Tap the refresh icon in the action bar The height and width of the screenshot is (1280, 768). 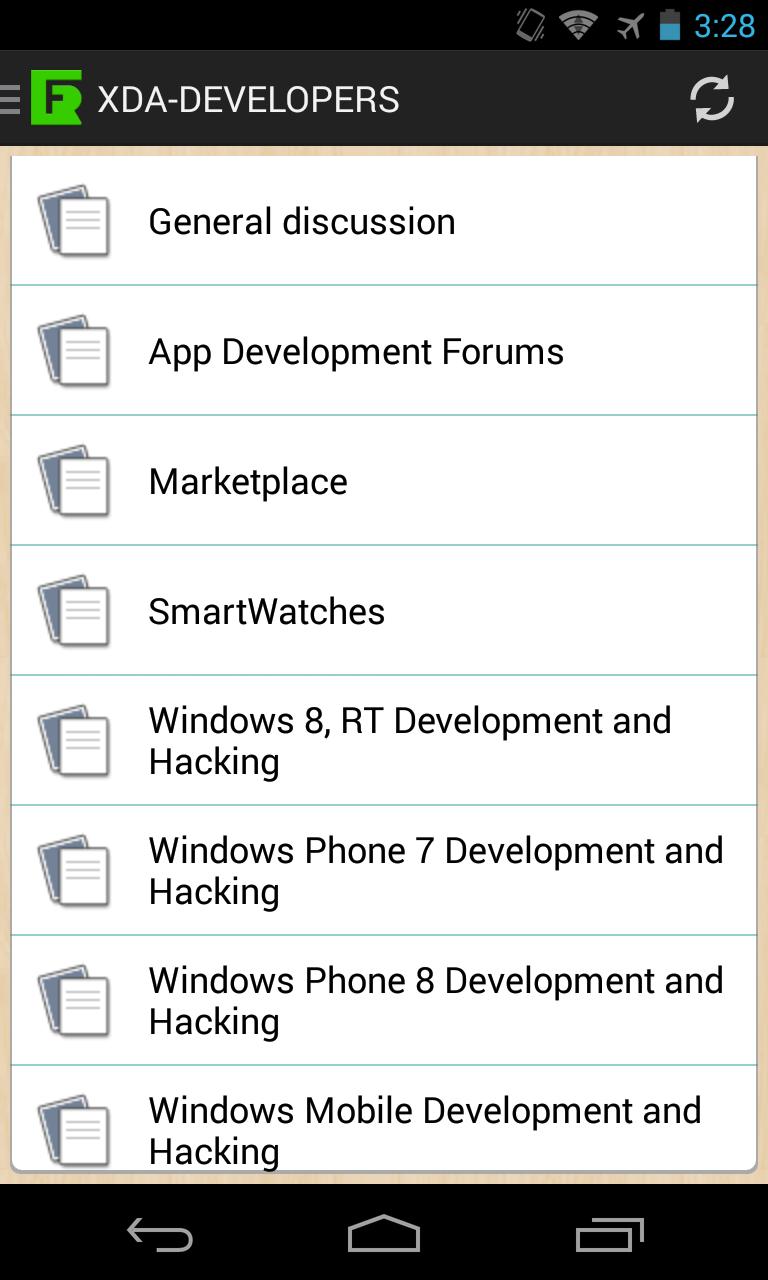click(712, 97)
